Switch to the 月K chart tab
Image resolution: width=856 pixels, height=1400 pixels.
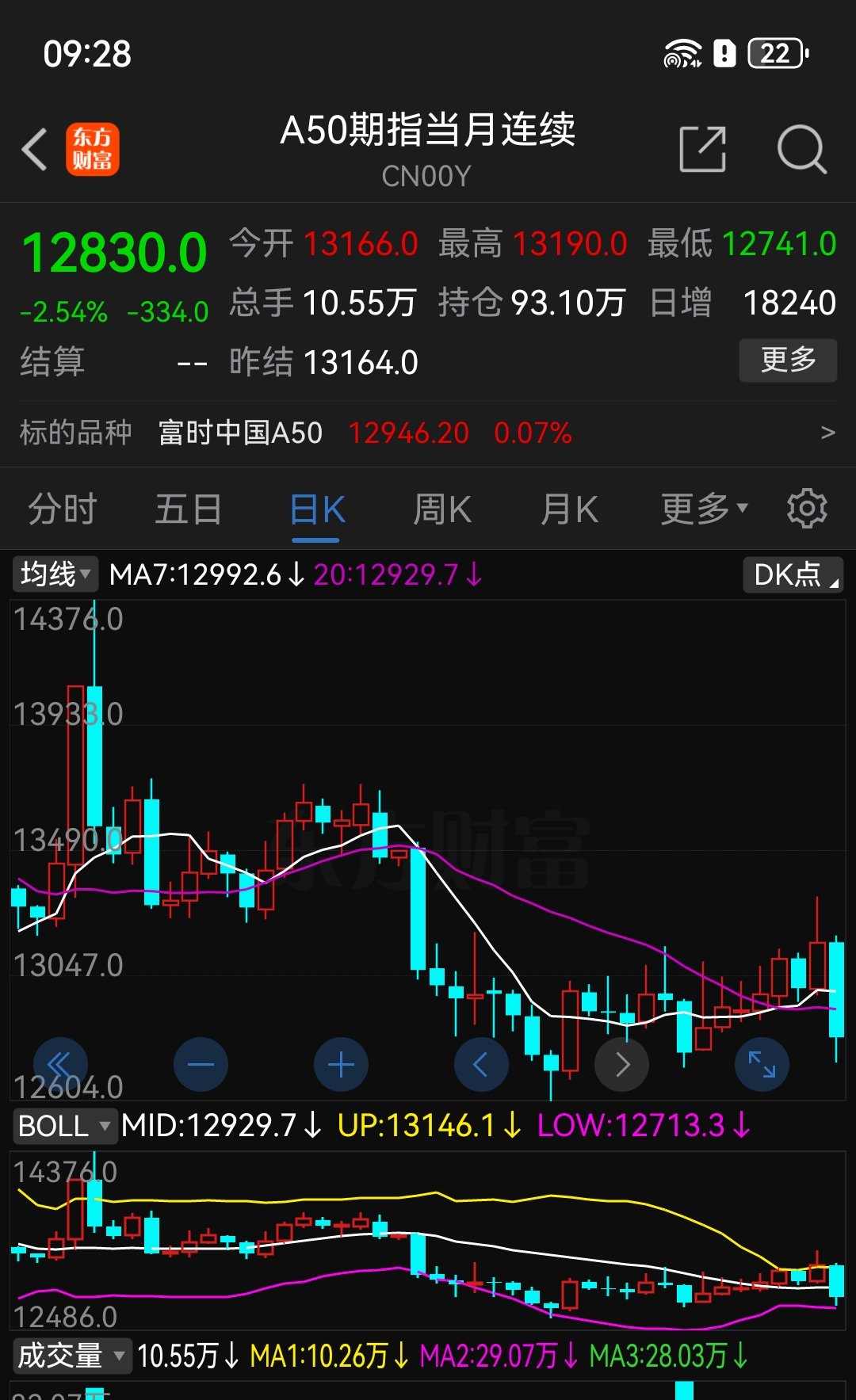(x=569, y=509)
